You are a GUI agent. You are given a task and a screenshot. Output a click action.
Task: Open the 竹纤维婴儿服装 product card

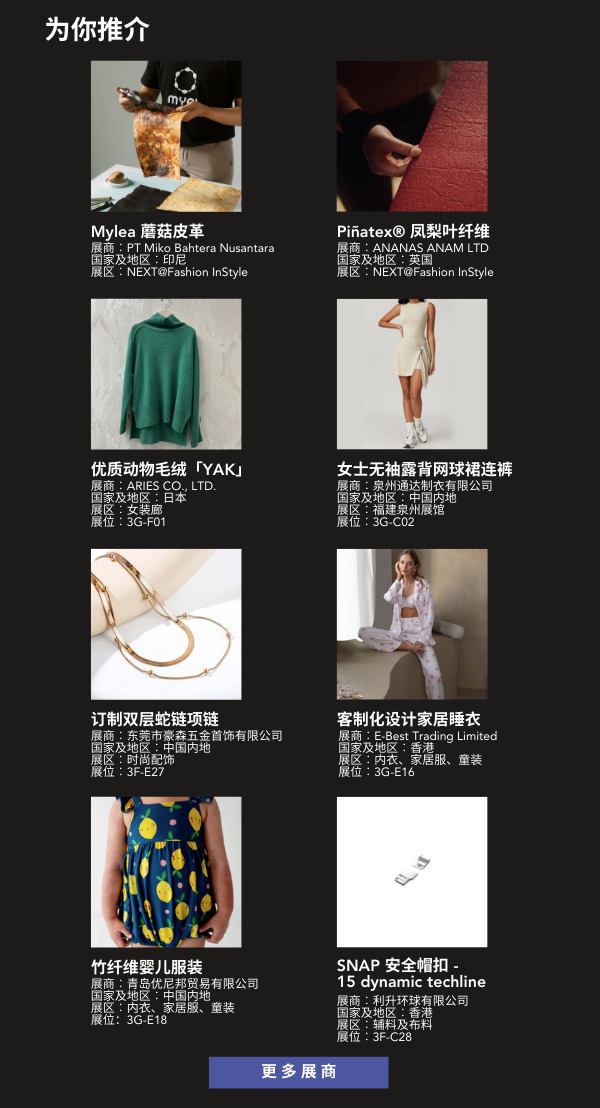pyautogui.click(x=166, y=872)
